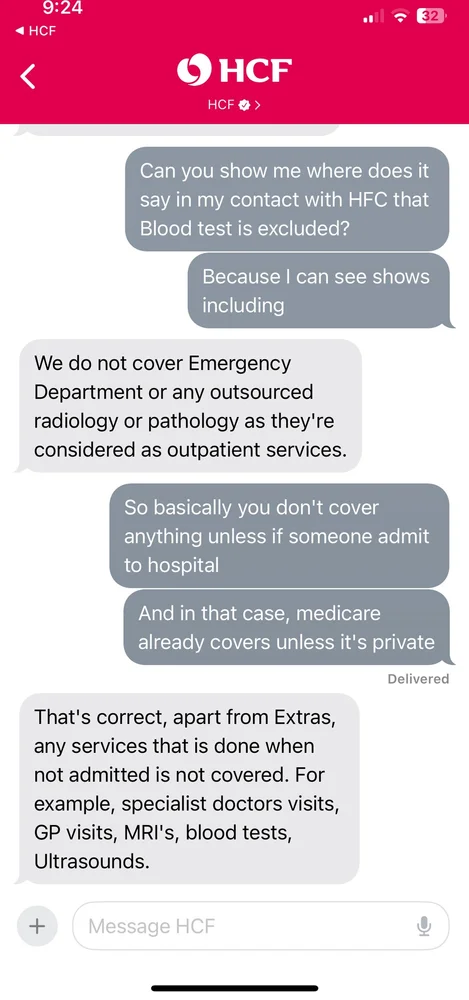469x1000 pixels.
Task: Open HCF business contact details
Action: (234, 105)
